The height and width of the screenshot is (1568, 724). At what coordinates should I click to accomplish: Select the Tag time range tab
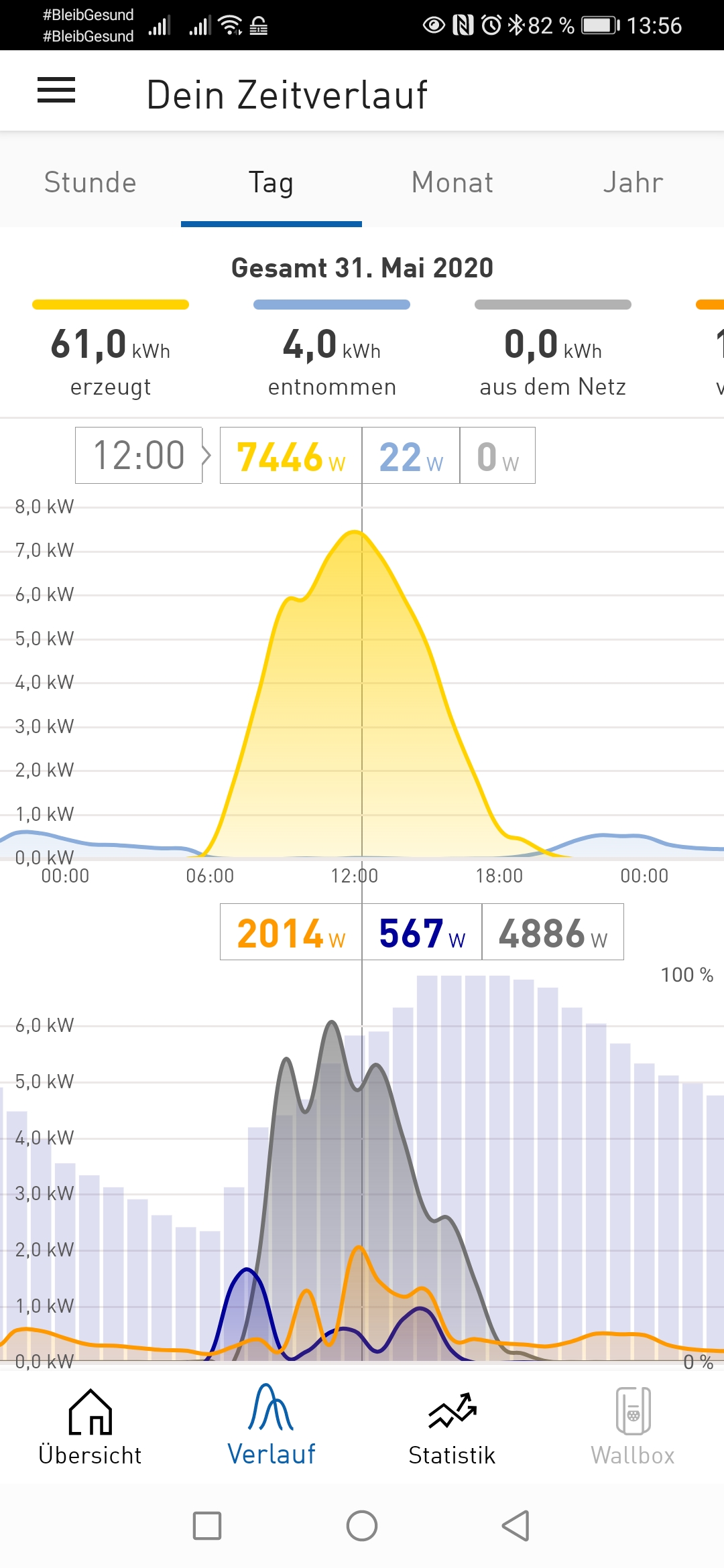pos(271,183)
